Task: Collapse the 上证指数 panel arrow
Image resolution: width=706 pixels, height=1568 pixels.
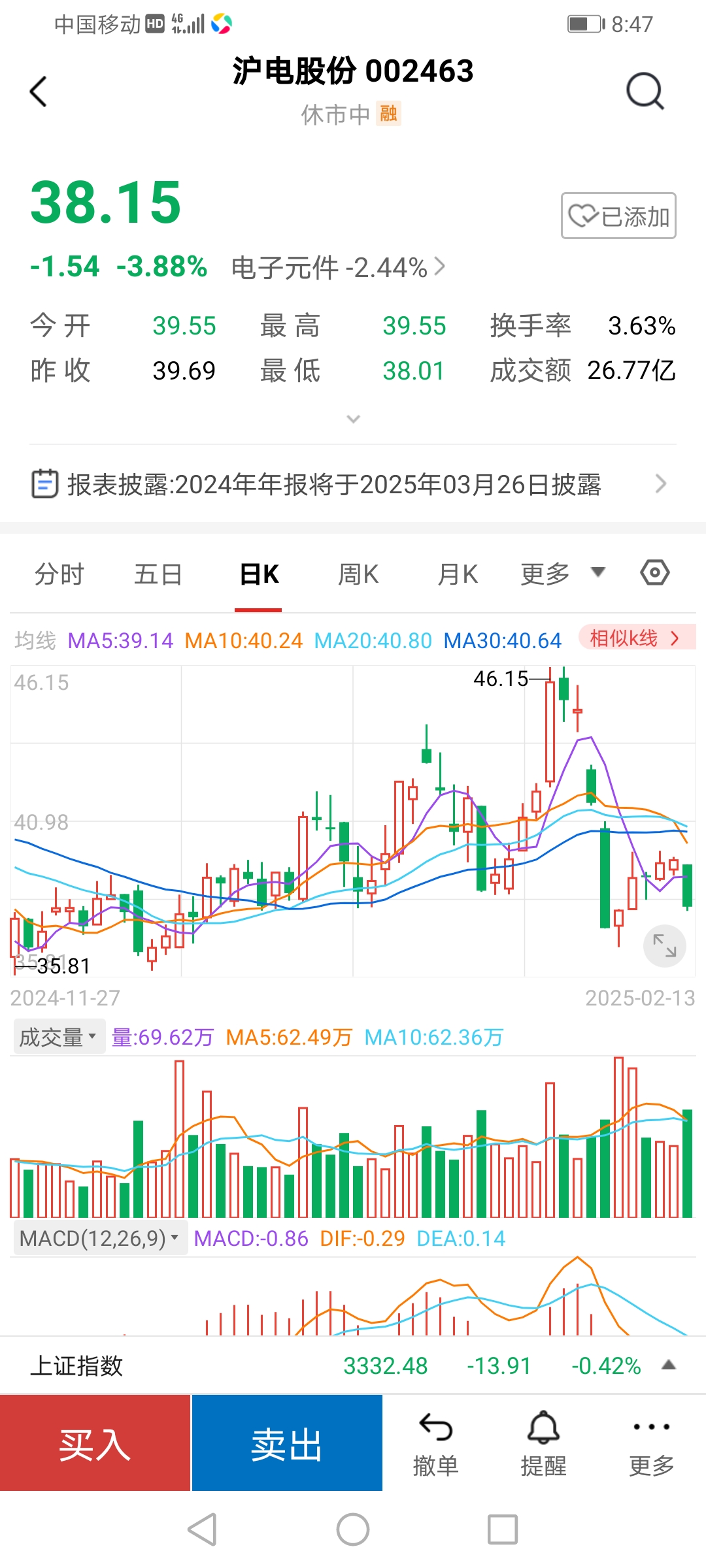Action: (668, 1365)
